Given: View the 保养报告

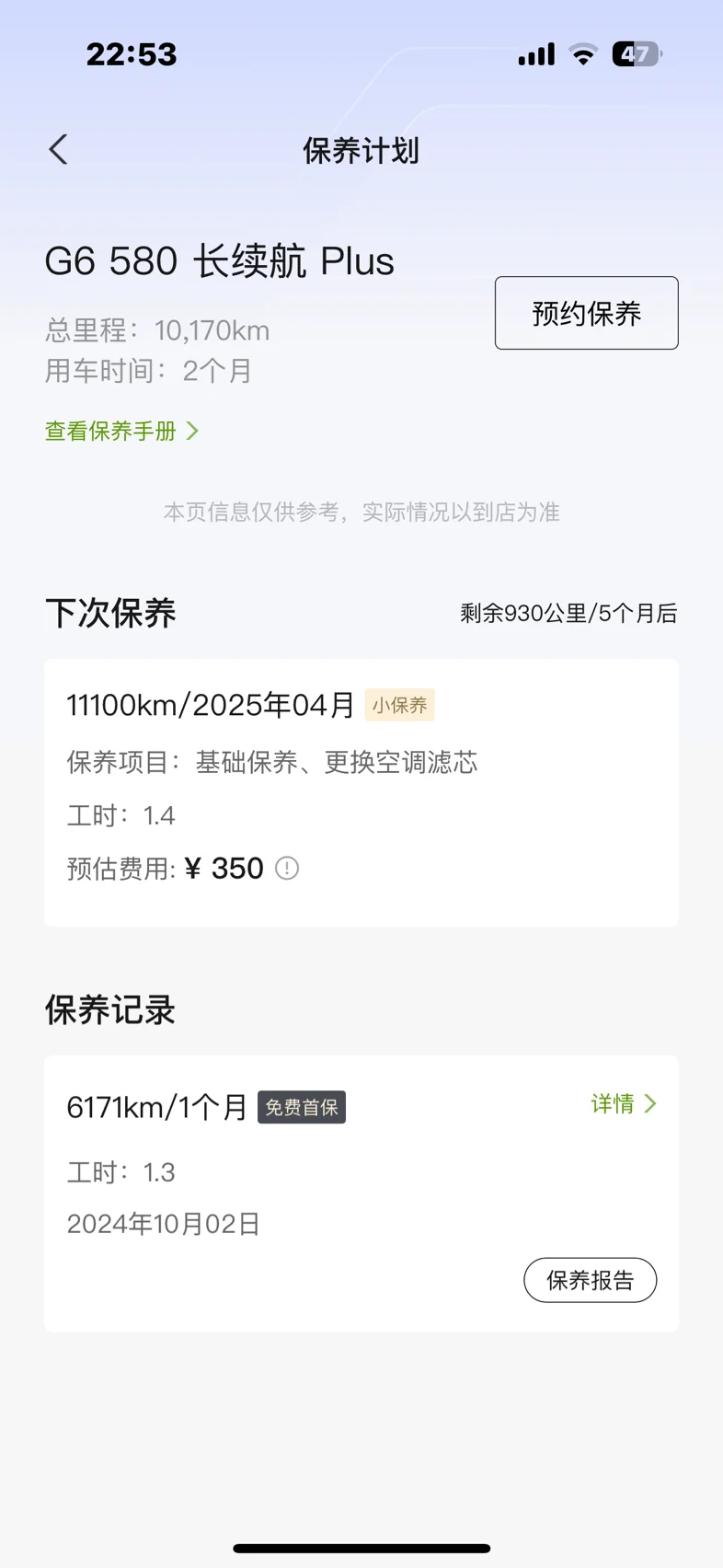Looking at the screenshot, I should (591, 1280).
